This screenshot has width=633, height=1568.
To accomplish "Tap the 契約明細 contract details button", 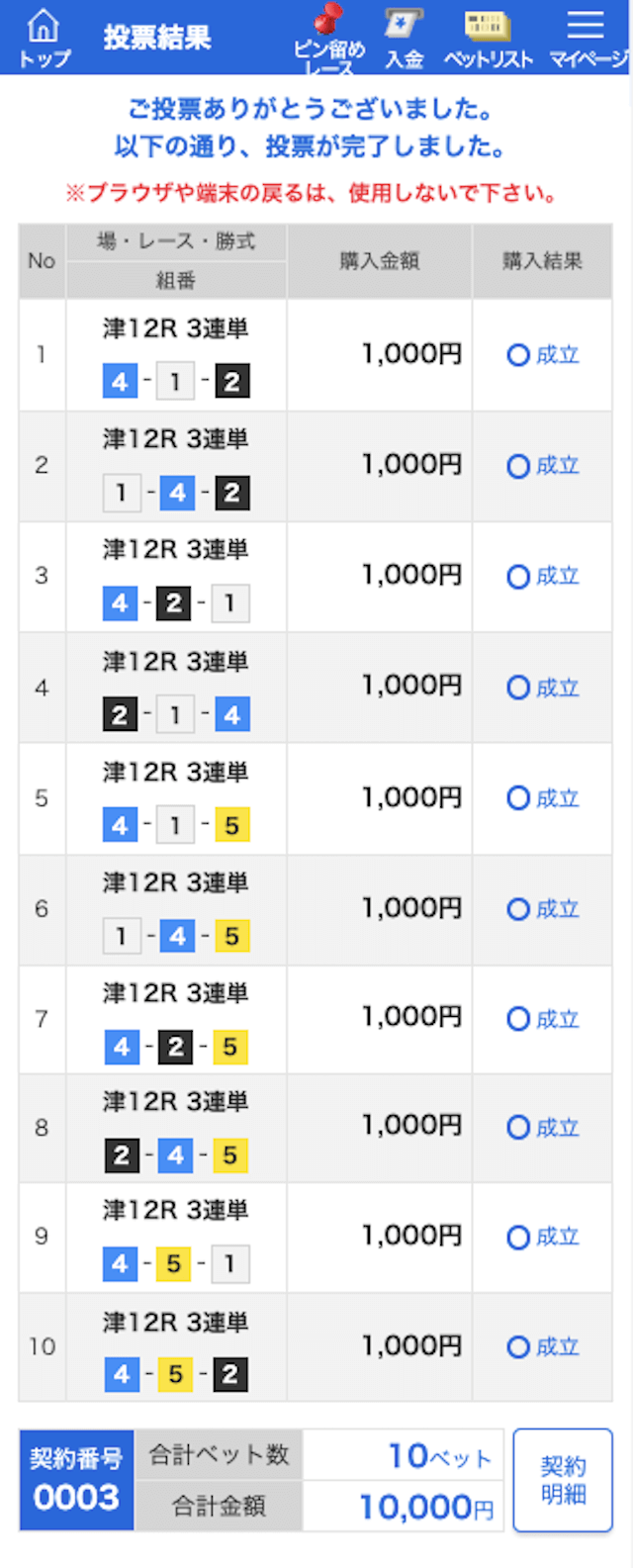I will point(562,1480).
